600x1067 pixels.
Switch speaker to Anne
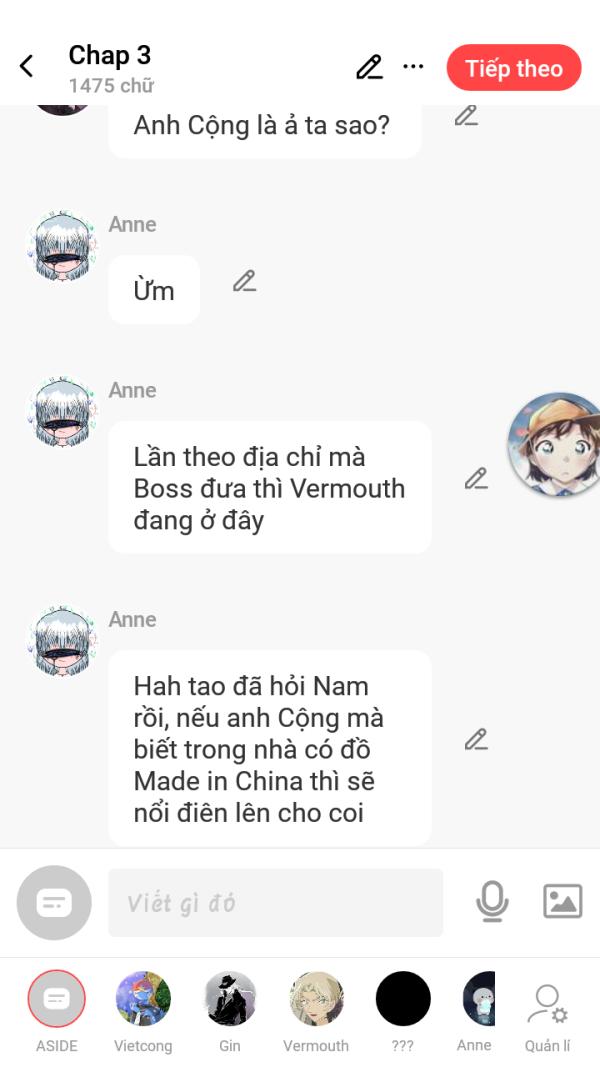coord(478,1000)
